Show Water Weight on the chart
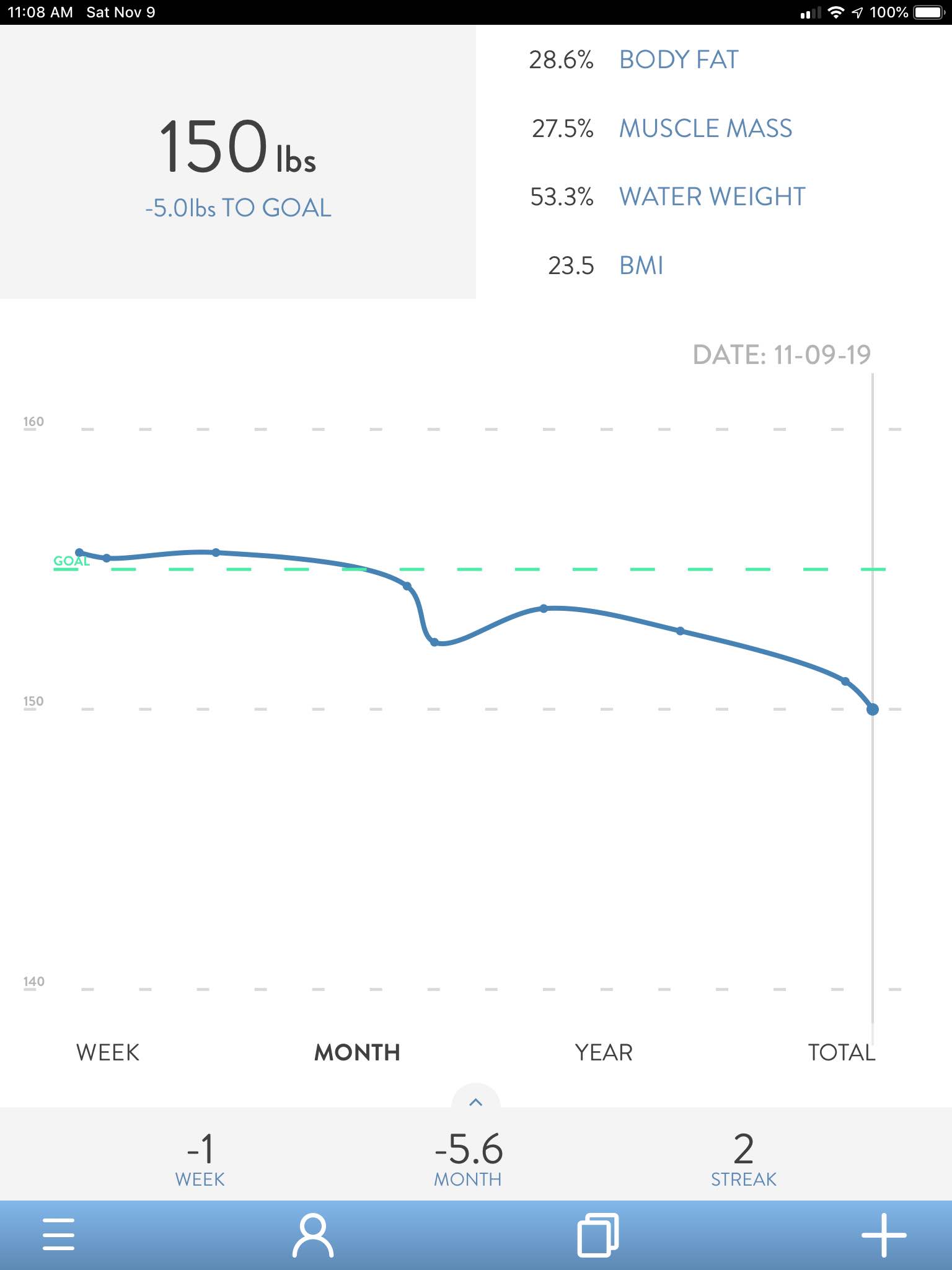Viewport: 952px width, 1270px height. tap(712, 197)
